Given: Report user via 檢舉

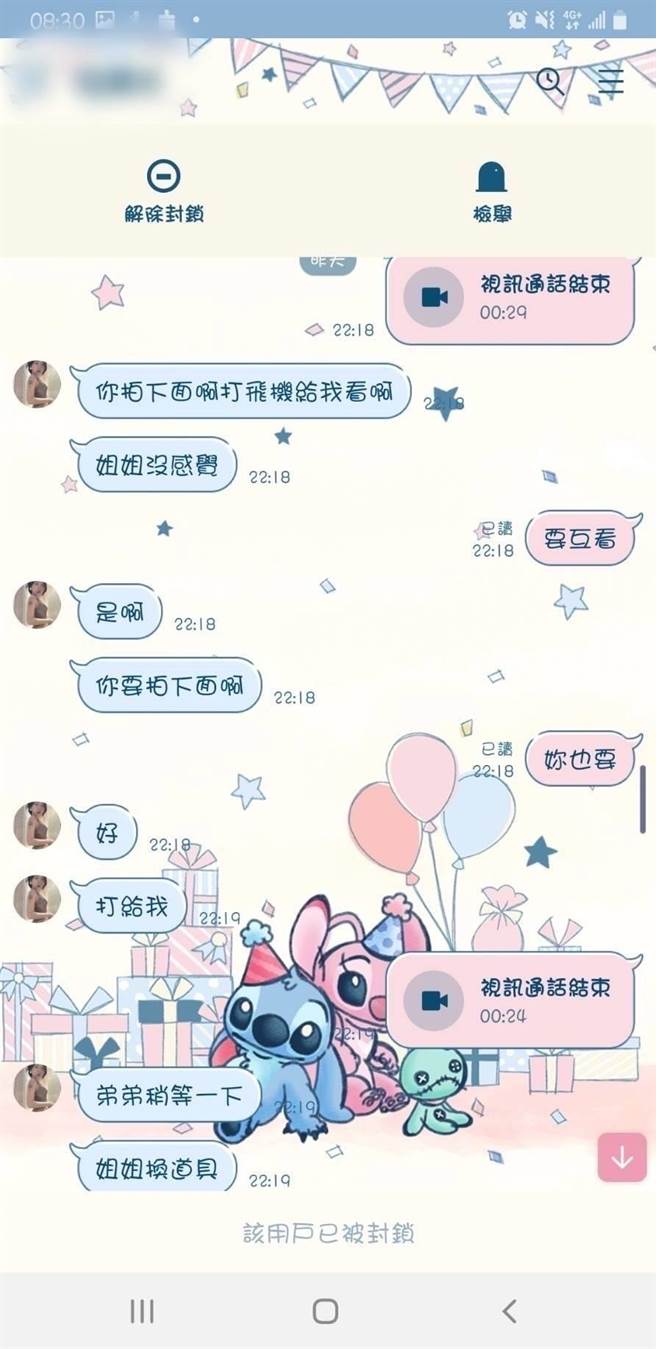Looking at the screenshot, I should point(491,190).
